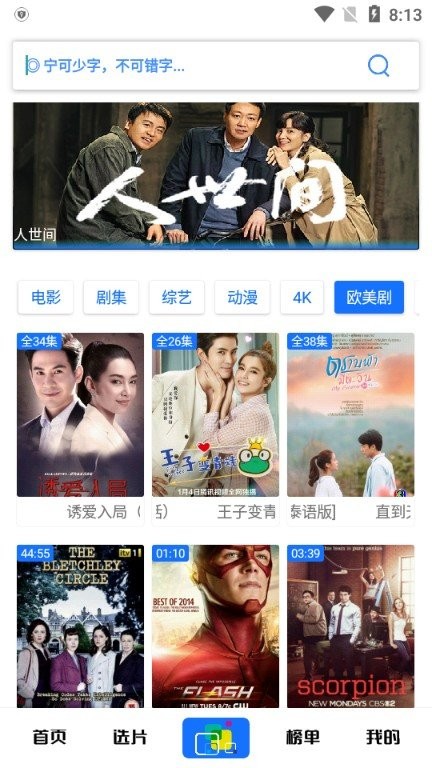Open the 人世间 banner
This screenshot has width=432, height=768.
pyautogui.click(x=216, y=176)
